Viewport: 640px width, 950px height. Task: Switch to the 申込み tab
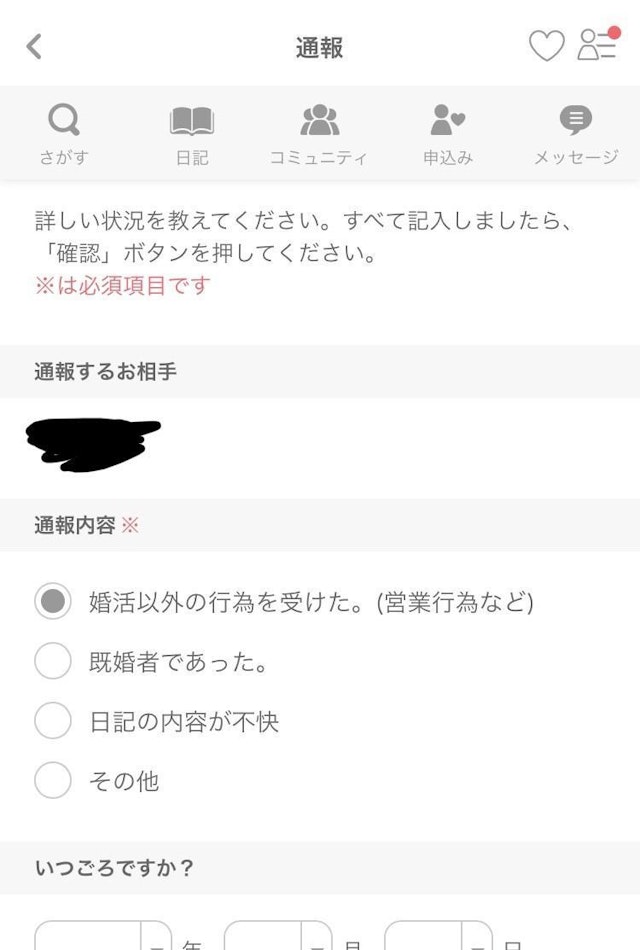tap(447, 134)
